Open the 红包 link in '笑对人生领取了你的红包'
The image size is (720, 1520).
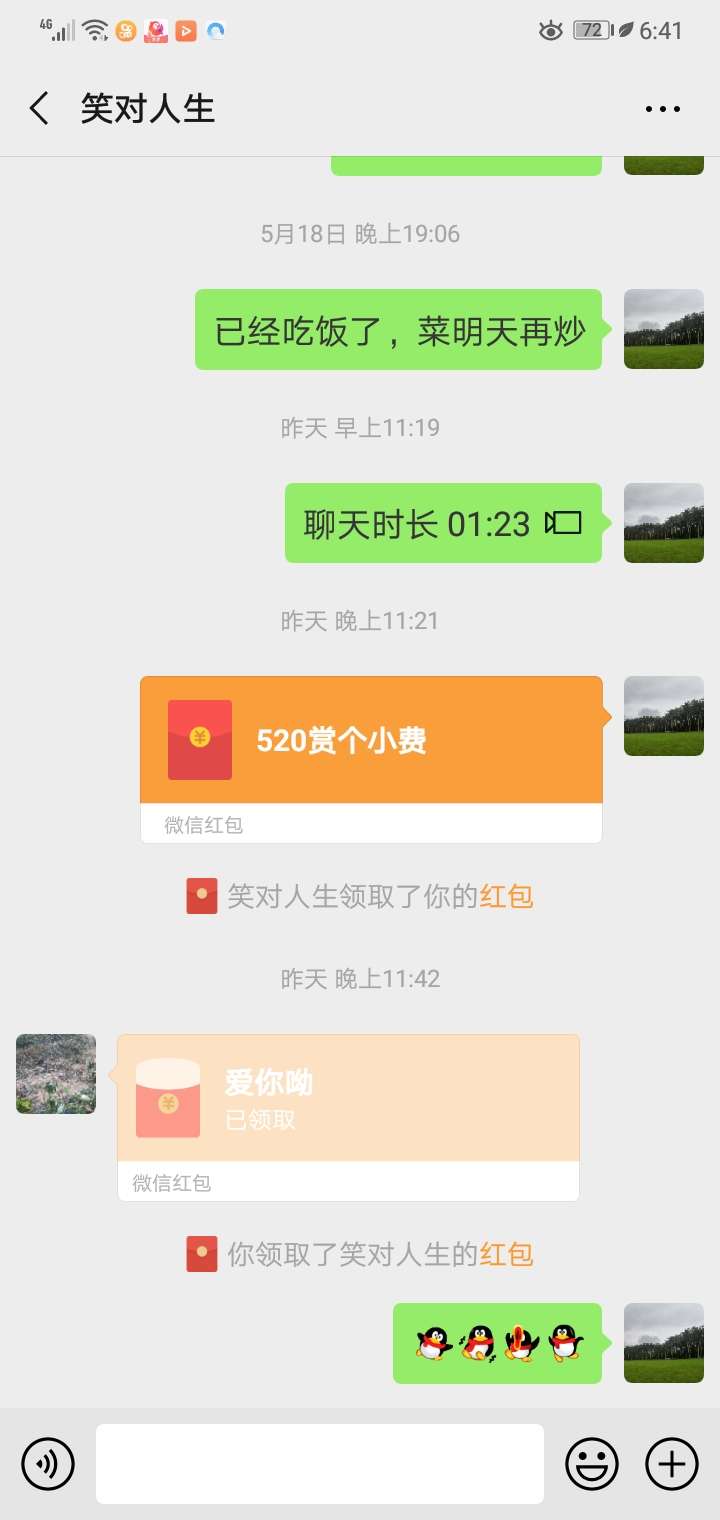tap(508, 897)
